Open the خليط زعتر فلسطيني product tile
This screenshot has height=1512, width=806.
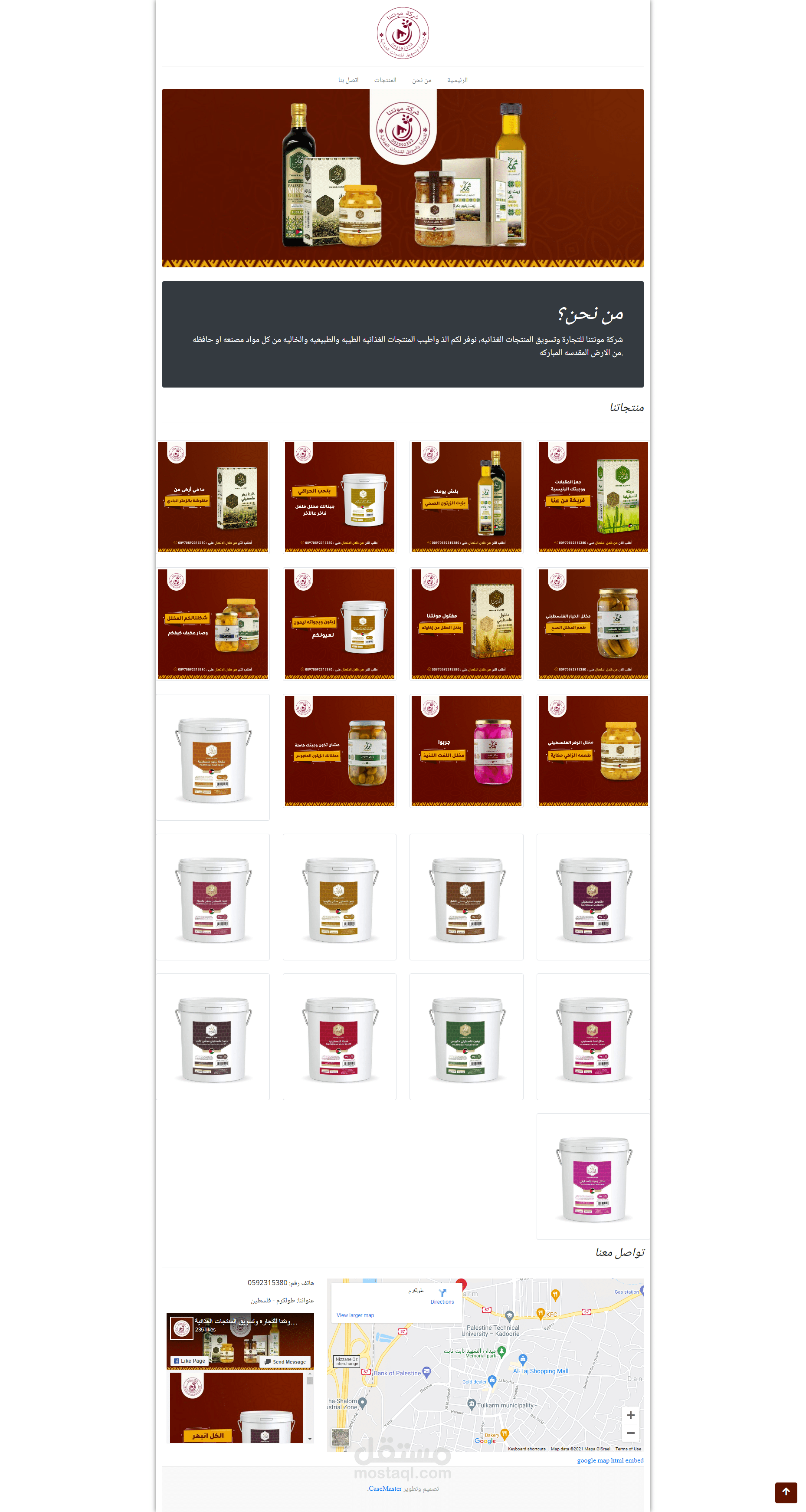(x=213, y=496)
